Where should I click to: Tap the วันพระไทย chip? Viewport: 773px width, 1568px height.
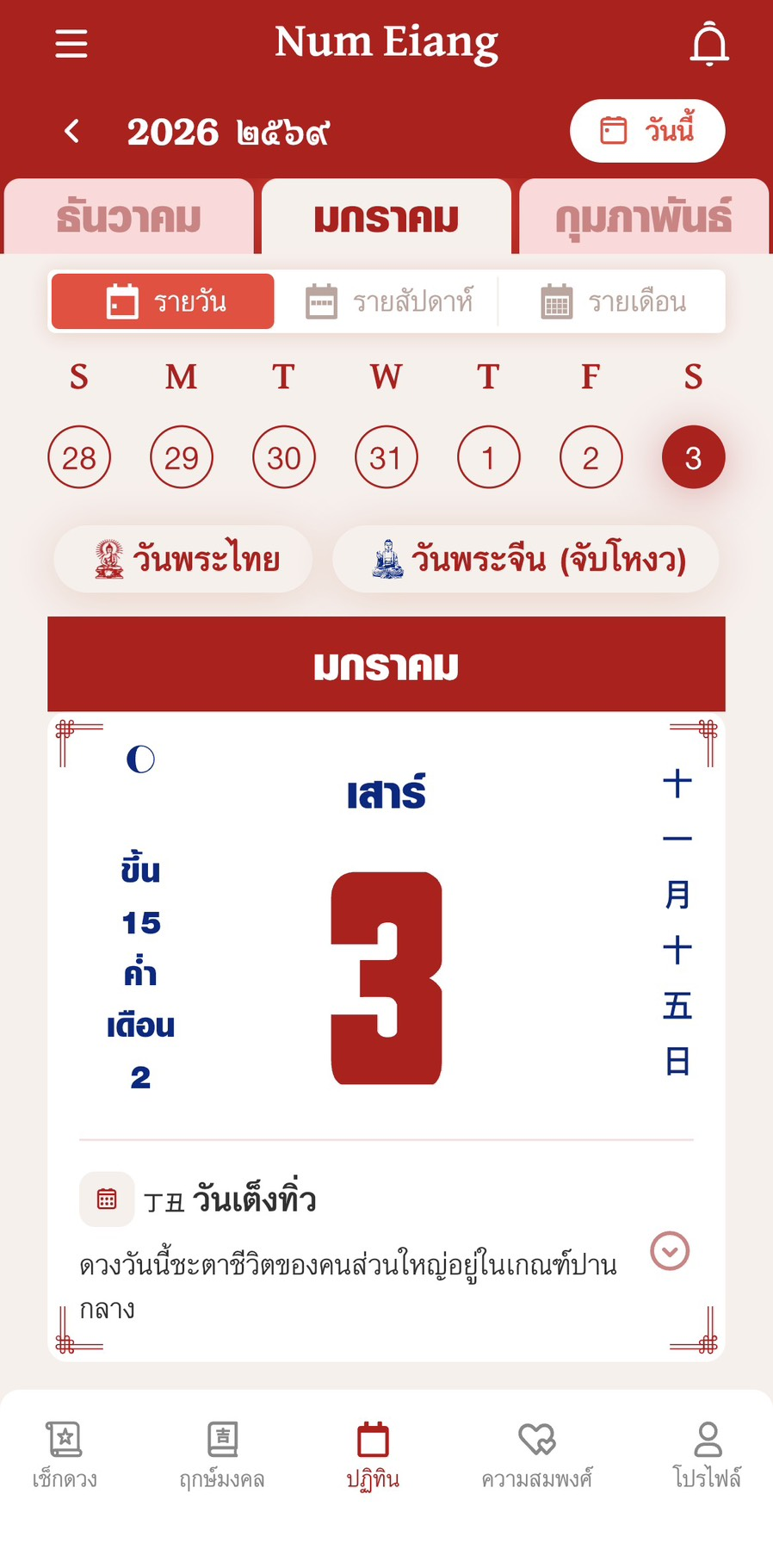[183, 560]
